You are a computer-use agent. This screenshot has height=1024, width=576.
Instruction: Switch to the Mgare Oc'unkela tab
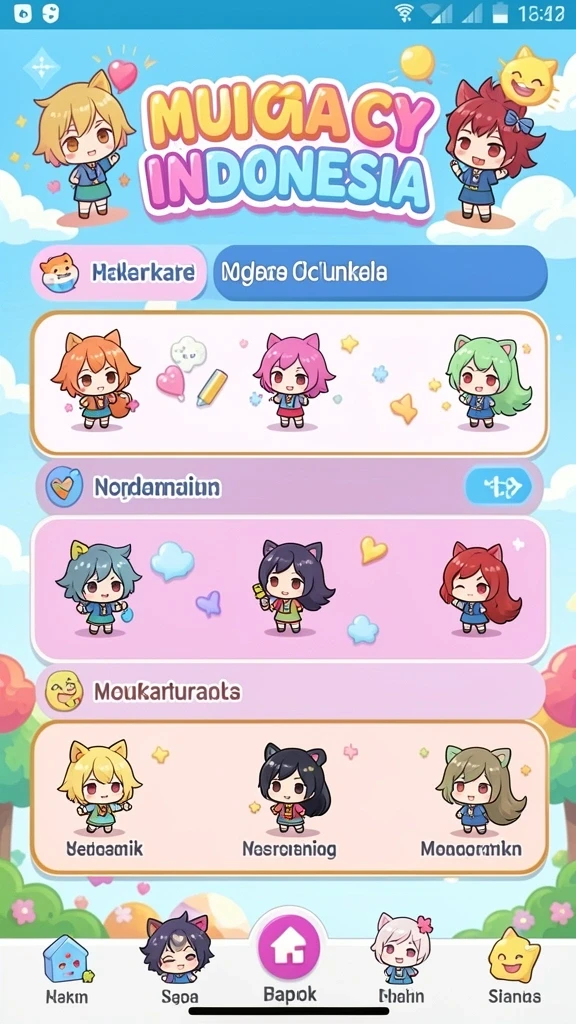(380, 272)
